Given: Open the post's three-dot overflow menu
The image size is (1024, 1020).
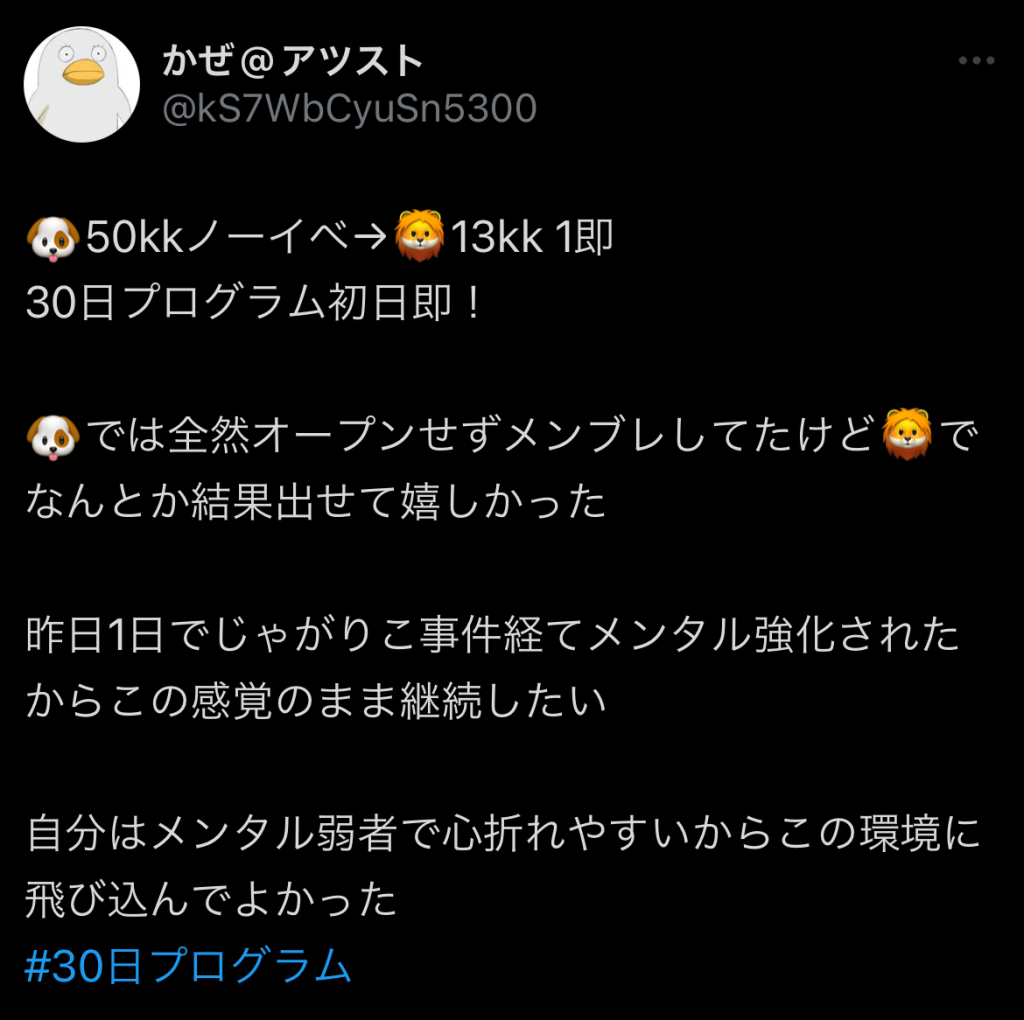Looking at the screenshot, I should [x=976, y=62].
